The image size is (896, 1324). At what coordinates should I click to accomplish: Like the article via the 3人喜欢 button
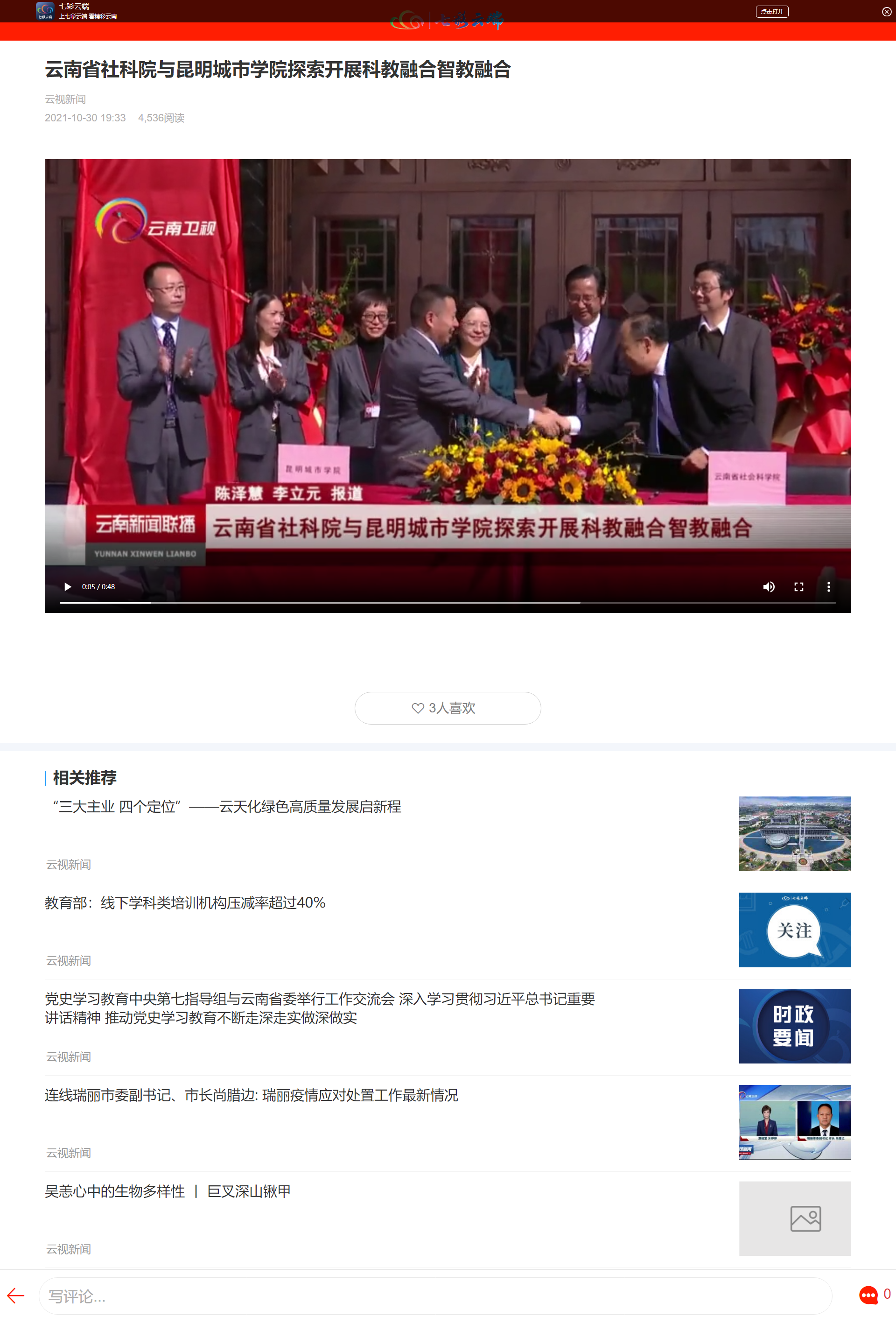point(448,708)
